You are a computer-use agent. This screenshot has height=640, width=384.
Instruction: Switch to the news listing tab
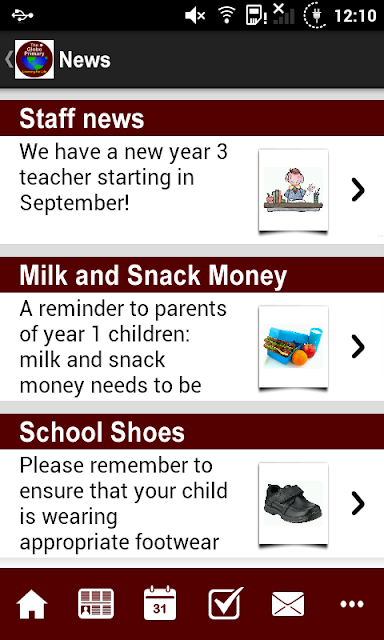96,604
